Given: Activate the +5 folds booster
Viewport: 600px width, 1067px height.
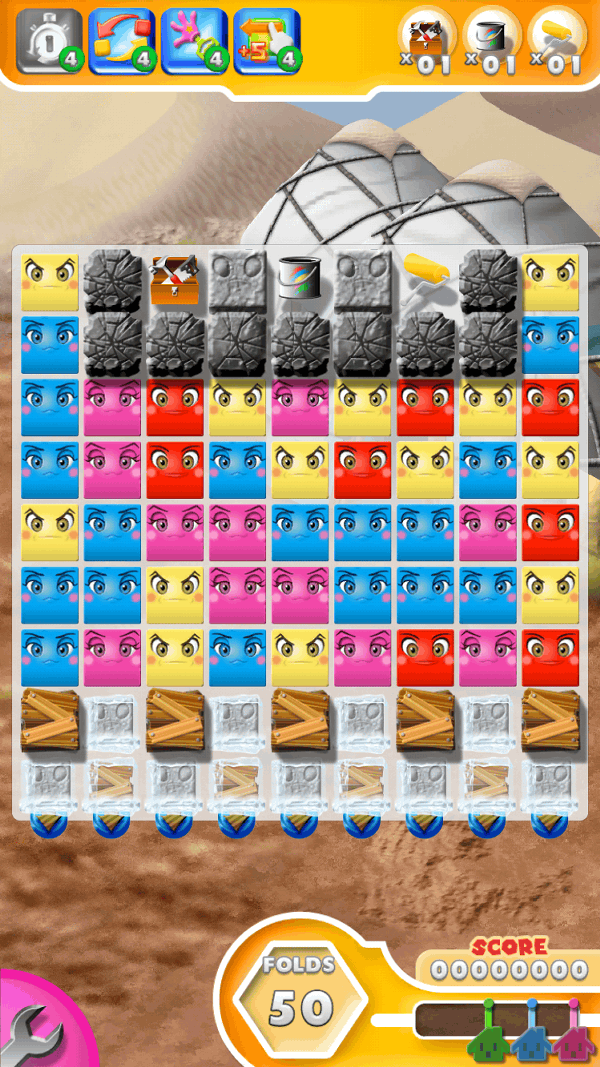Looking at the screenshot, I should pos(262,41).
